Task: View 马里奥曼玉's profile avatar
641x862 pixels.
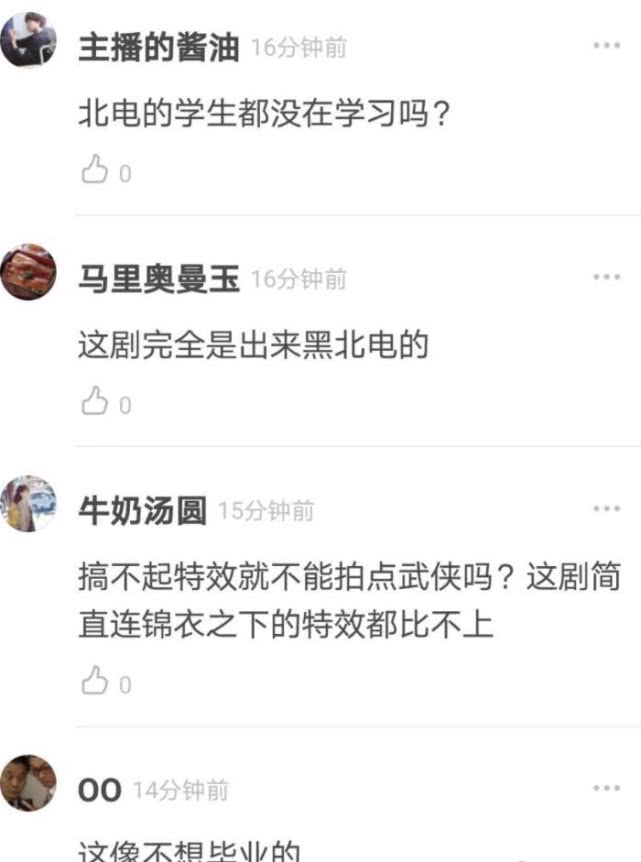Action: 29,272
